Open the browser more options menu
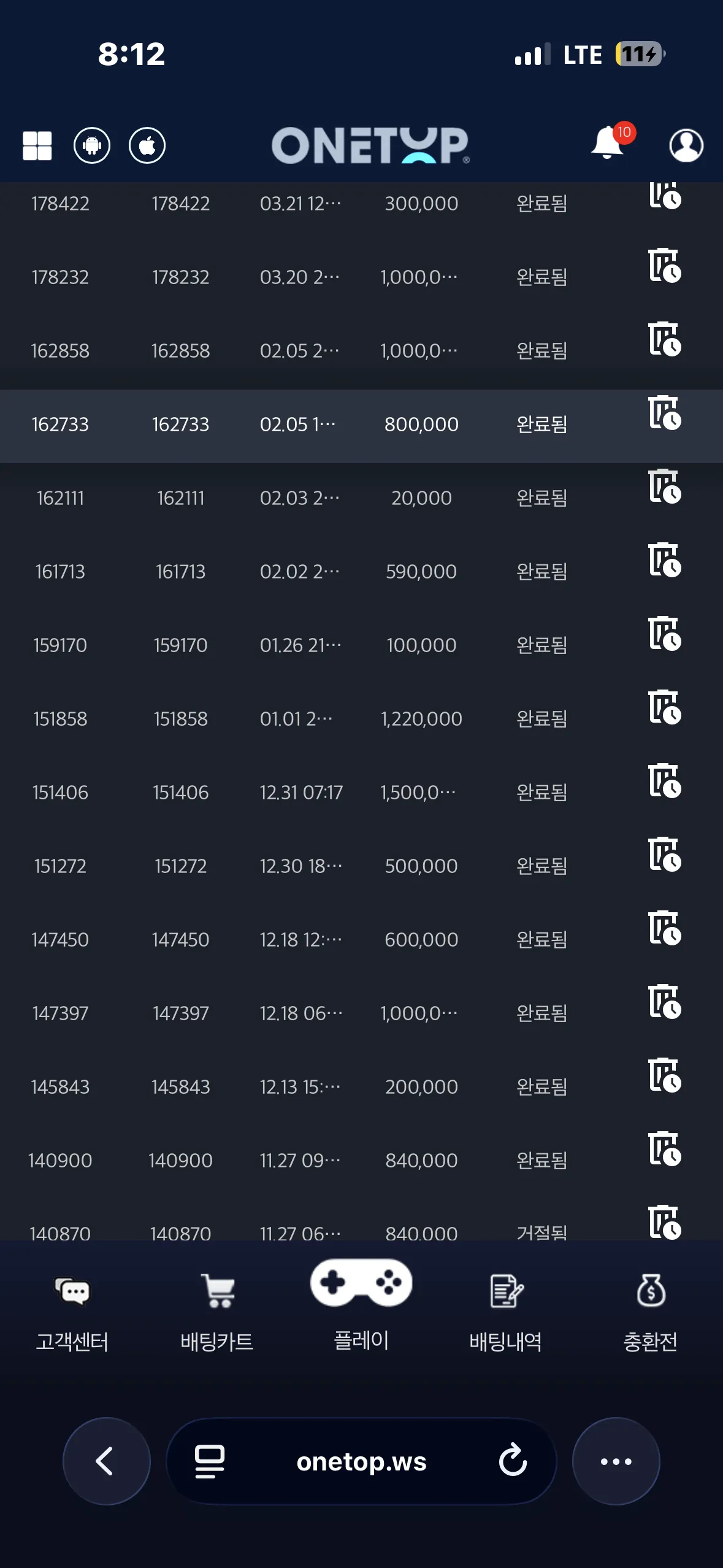 (616, 1461)
